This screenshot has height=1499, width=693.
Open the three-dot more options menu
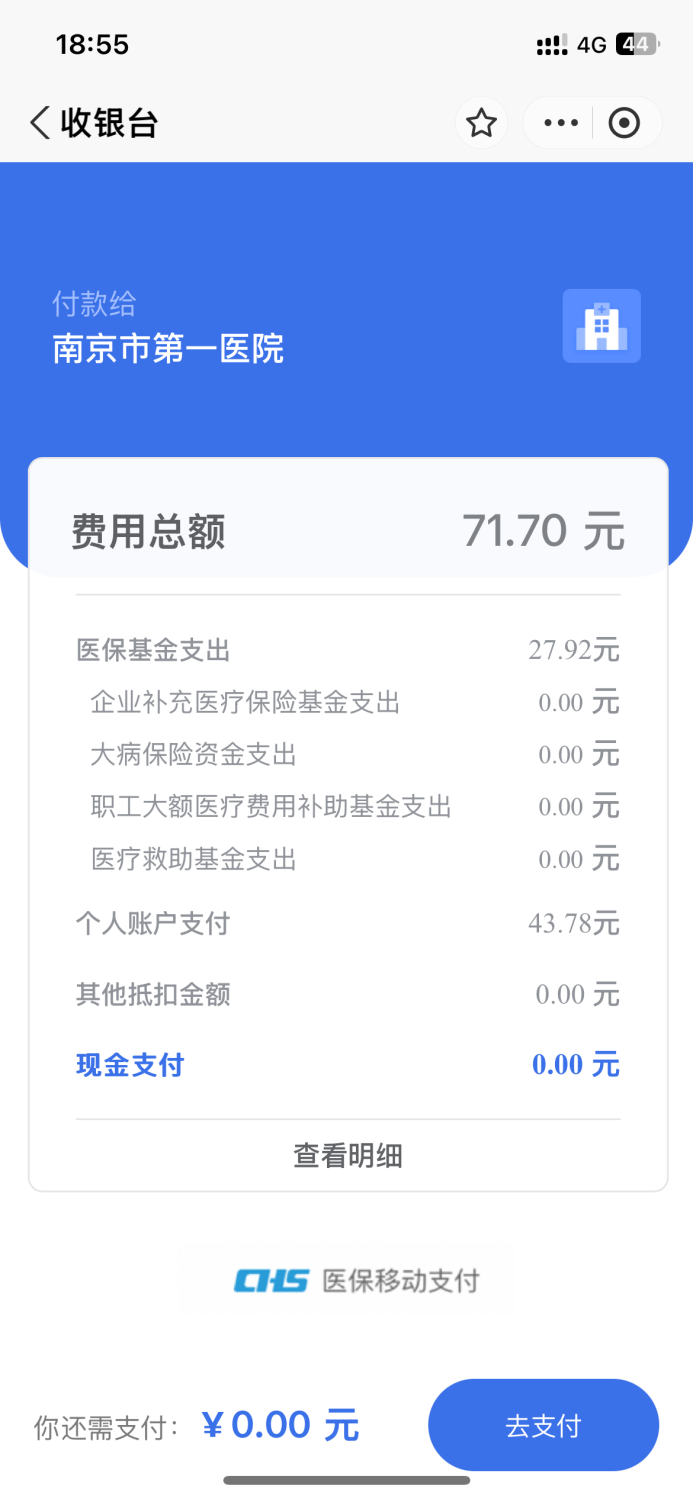561,123
